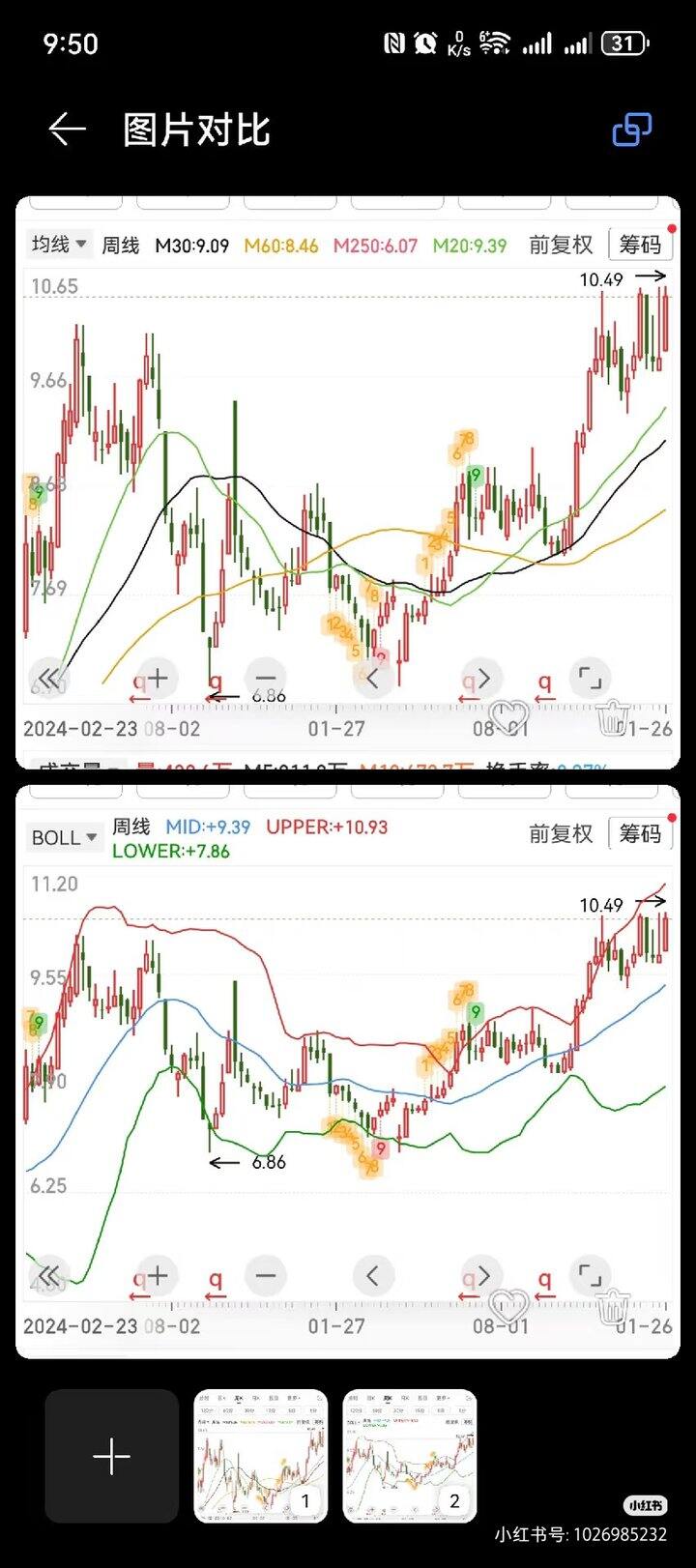Screen dimensions: 696x1568
Task: Switch price adjustment via 前复权 on upper chart
Action: (x=561, y=245)
